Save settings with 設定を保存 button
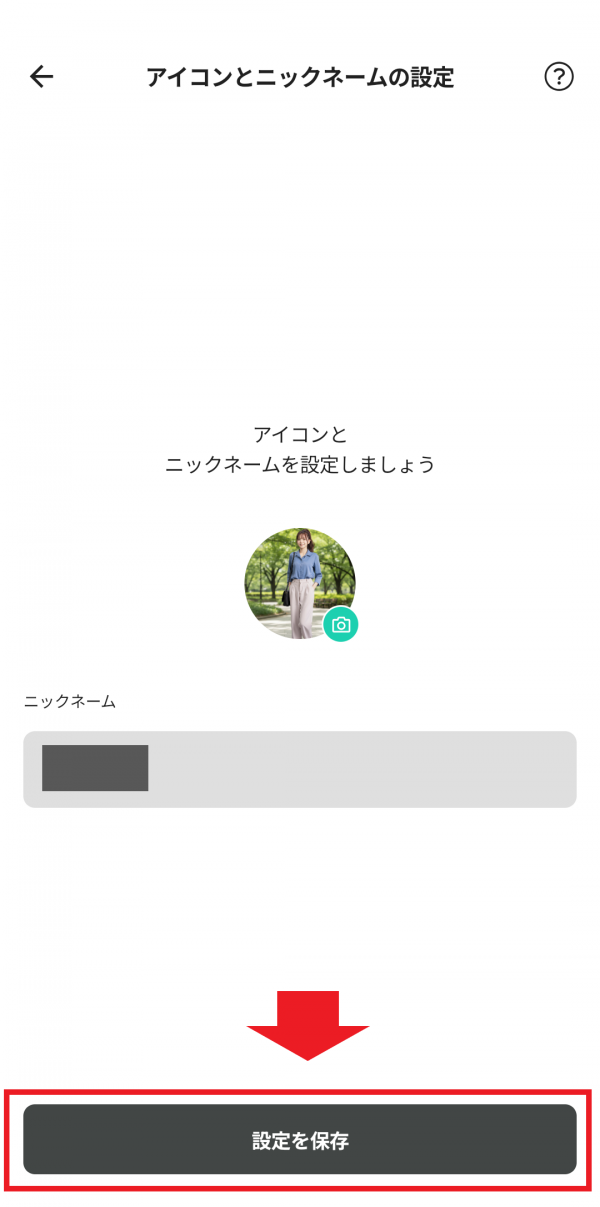 (x=300, y=1139)
